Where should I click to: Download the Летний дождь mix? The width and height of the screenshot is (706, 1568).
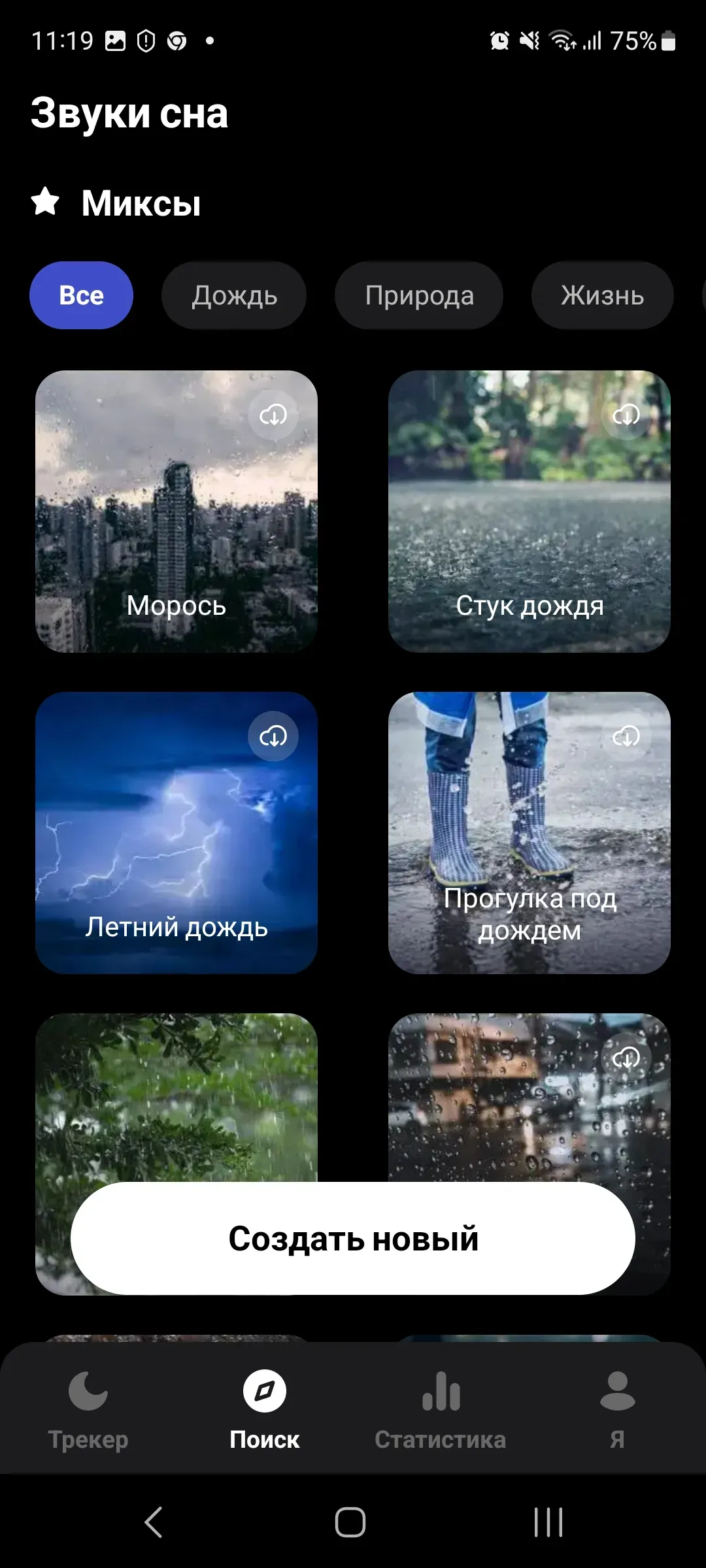click(x=273, y=736)
